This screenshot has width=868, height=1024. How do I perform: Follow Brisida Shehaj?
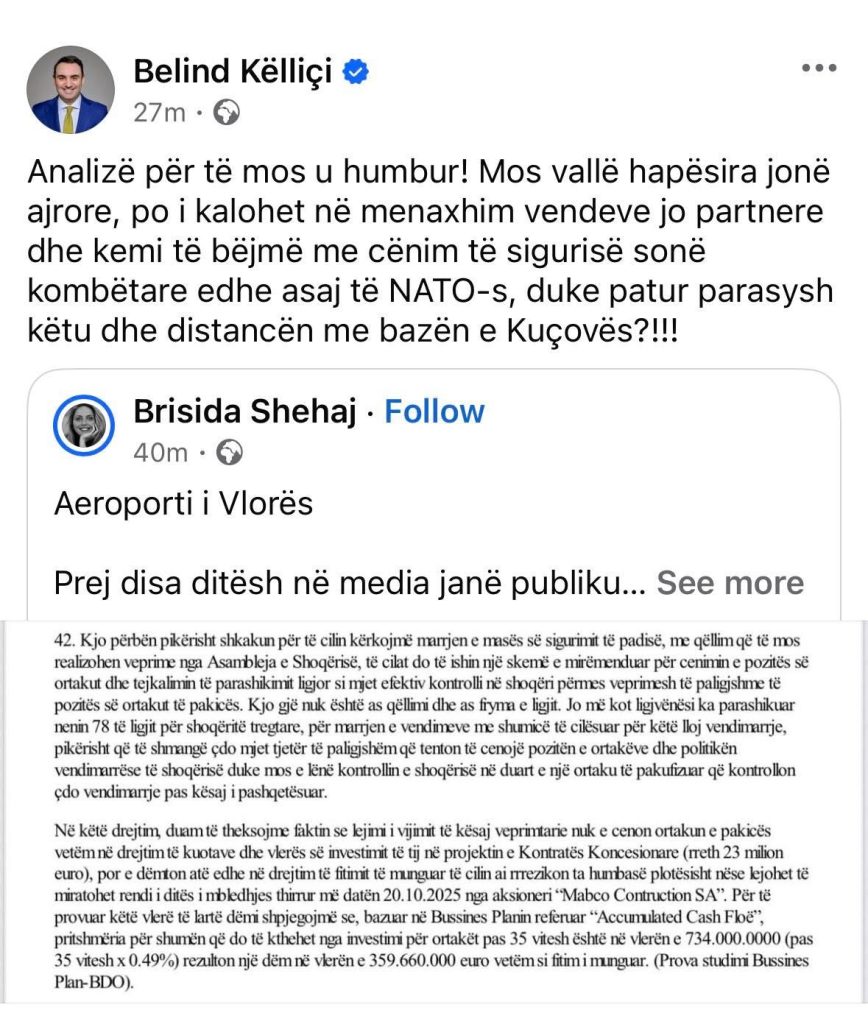point(434,411)
